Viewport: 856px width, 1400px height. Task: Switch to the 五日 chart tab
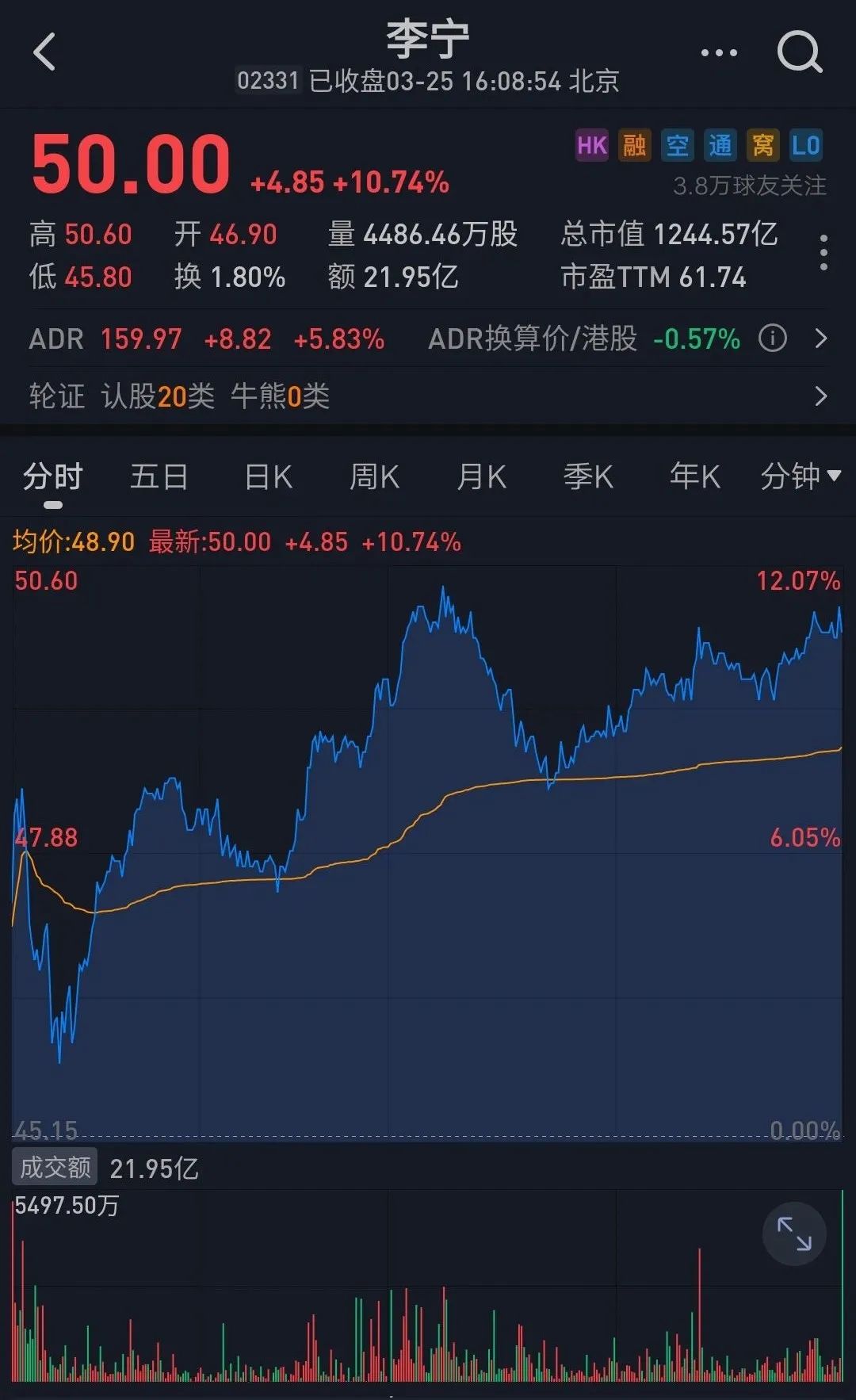tap(159, 477)
